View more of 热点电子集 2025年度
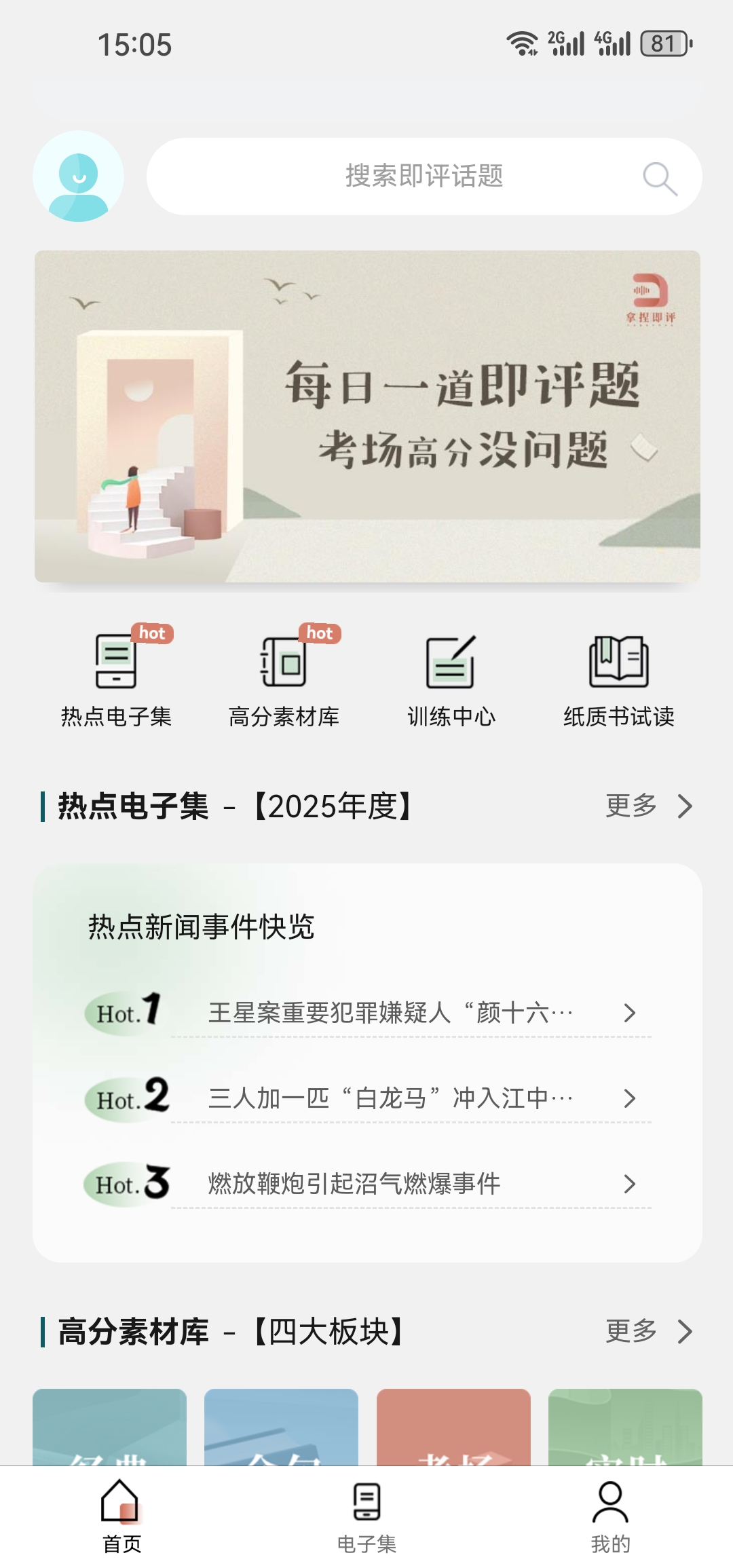Image resolution: width=733 pixels, height=1568 pixels. point(648,806)
